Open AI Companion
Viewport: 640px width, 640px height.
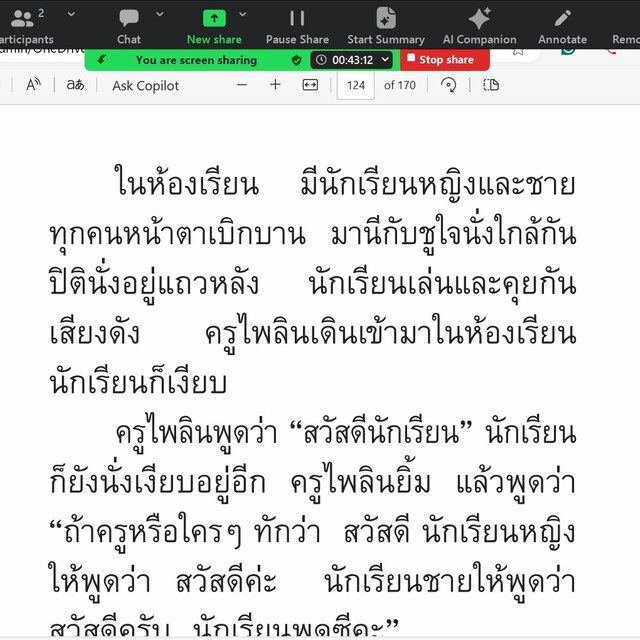[x=479, y=24]
